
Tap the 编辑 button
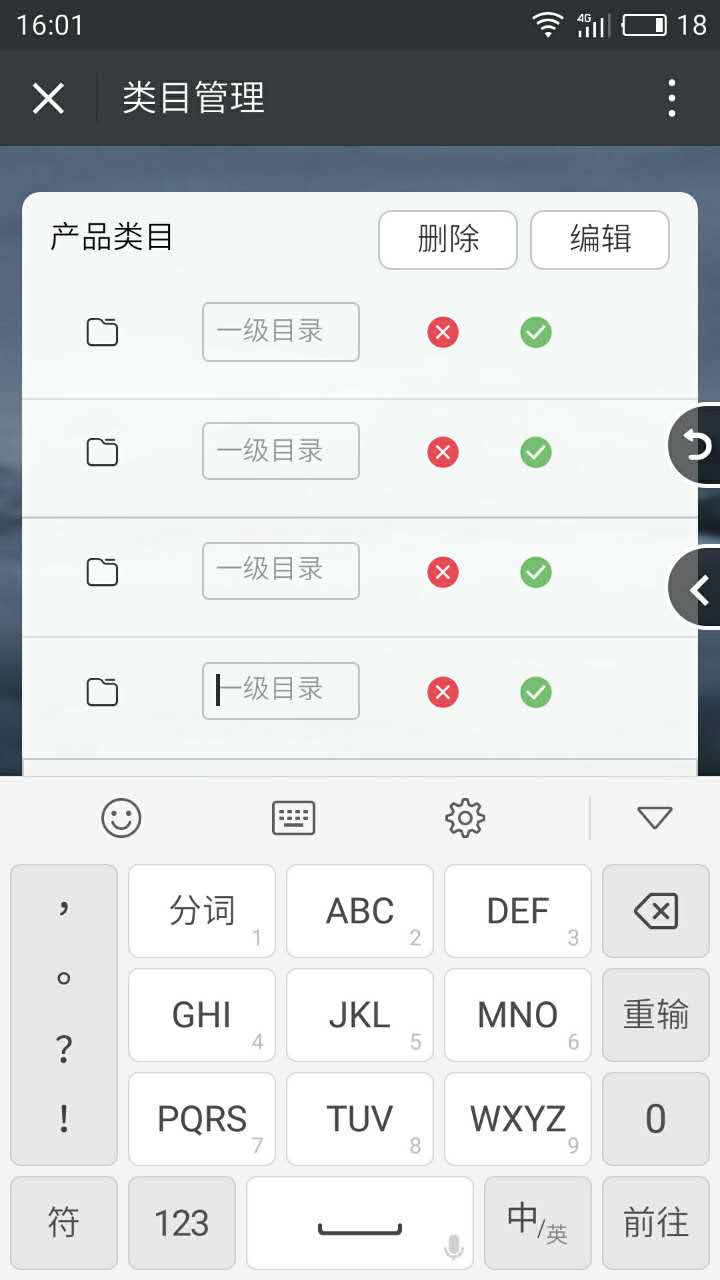[x=600, y=240]
